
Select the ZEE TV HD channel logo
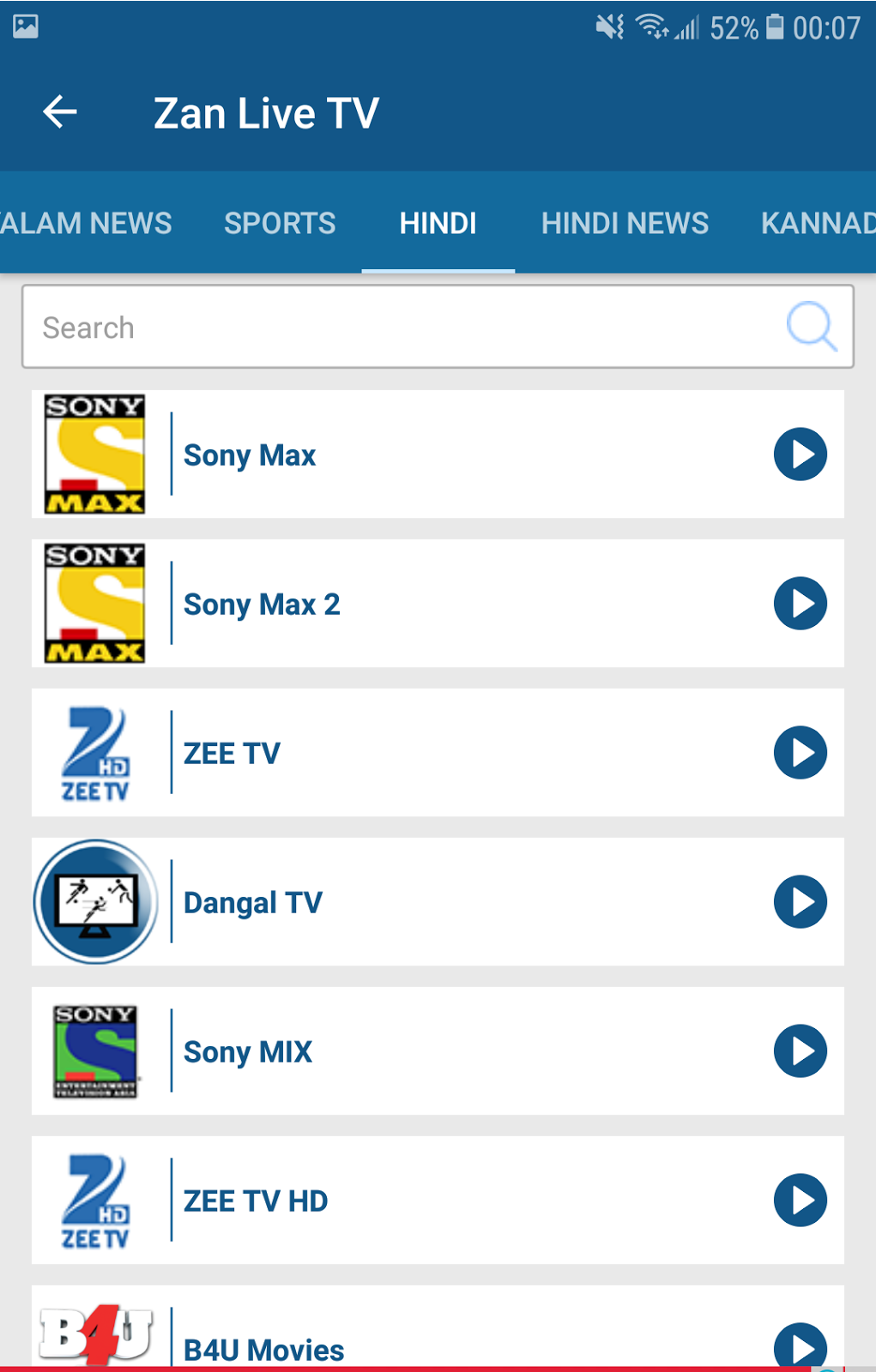[94, 1200]
